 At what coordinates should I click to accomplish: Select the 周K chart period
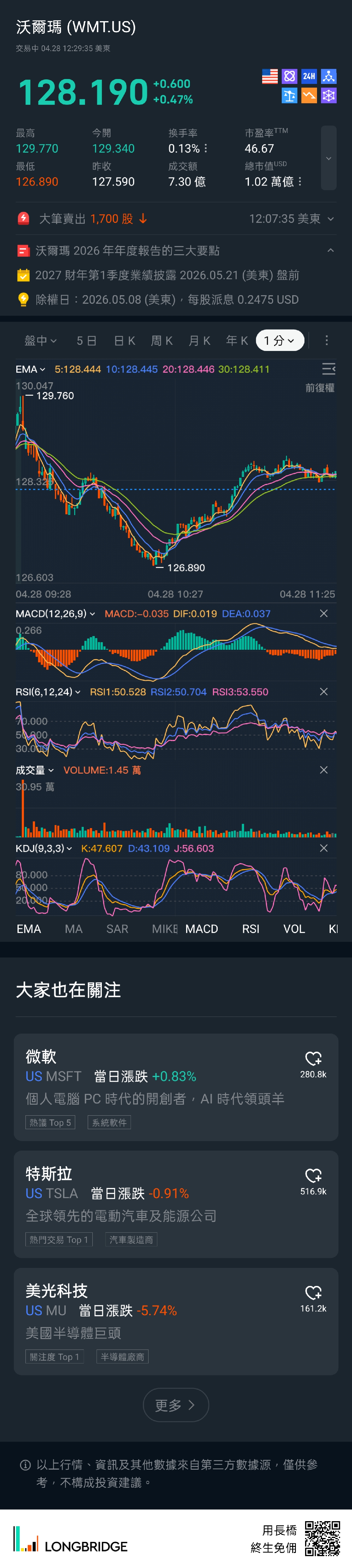pyautogui.click(x=162, y=340)
